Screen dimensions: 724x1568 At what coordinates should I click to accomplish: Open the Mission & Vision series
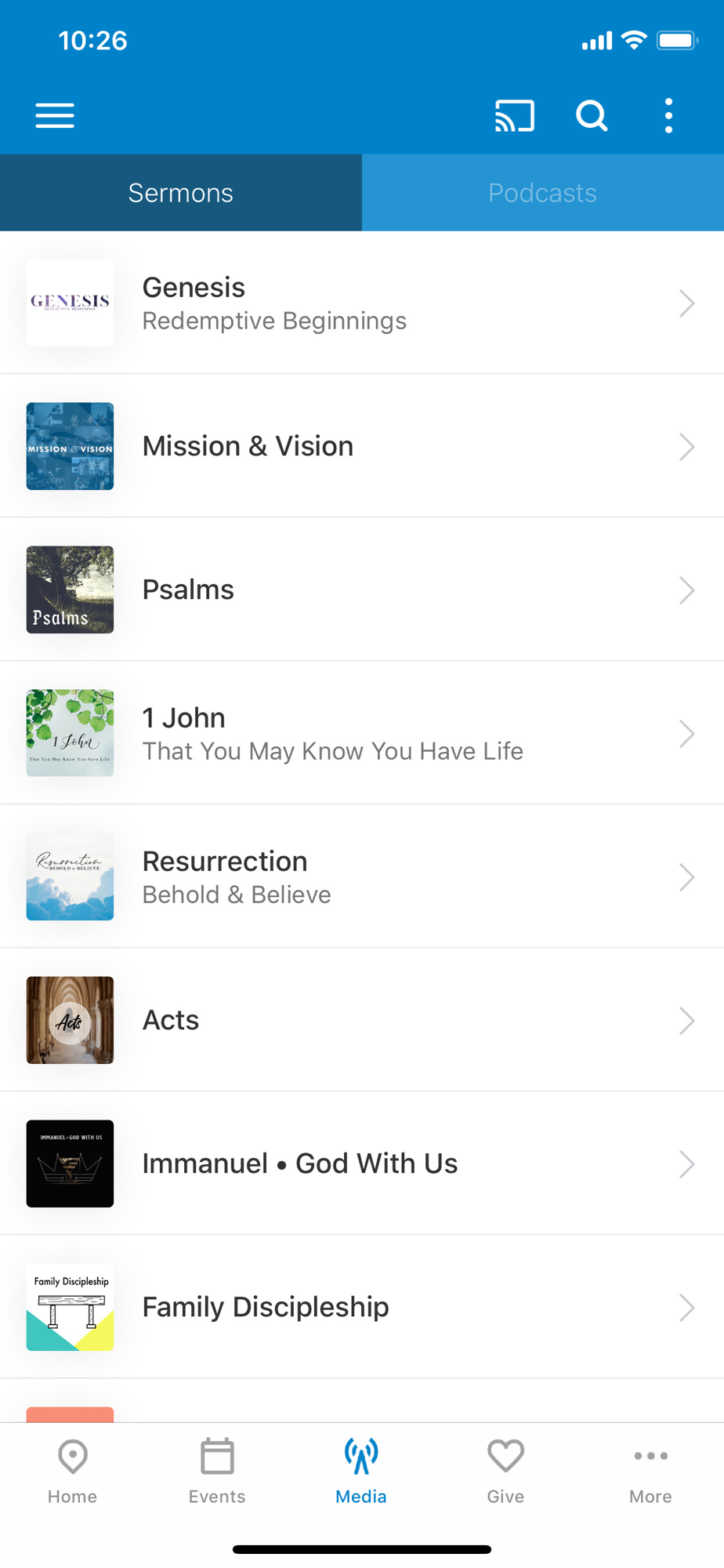coord(362,446)
